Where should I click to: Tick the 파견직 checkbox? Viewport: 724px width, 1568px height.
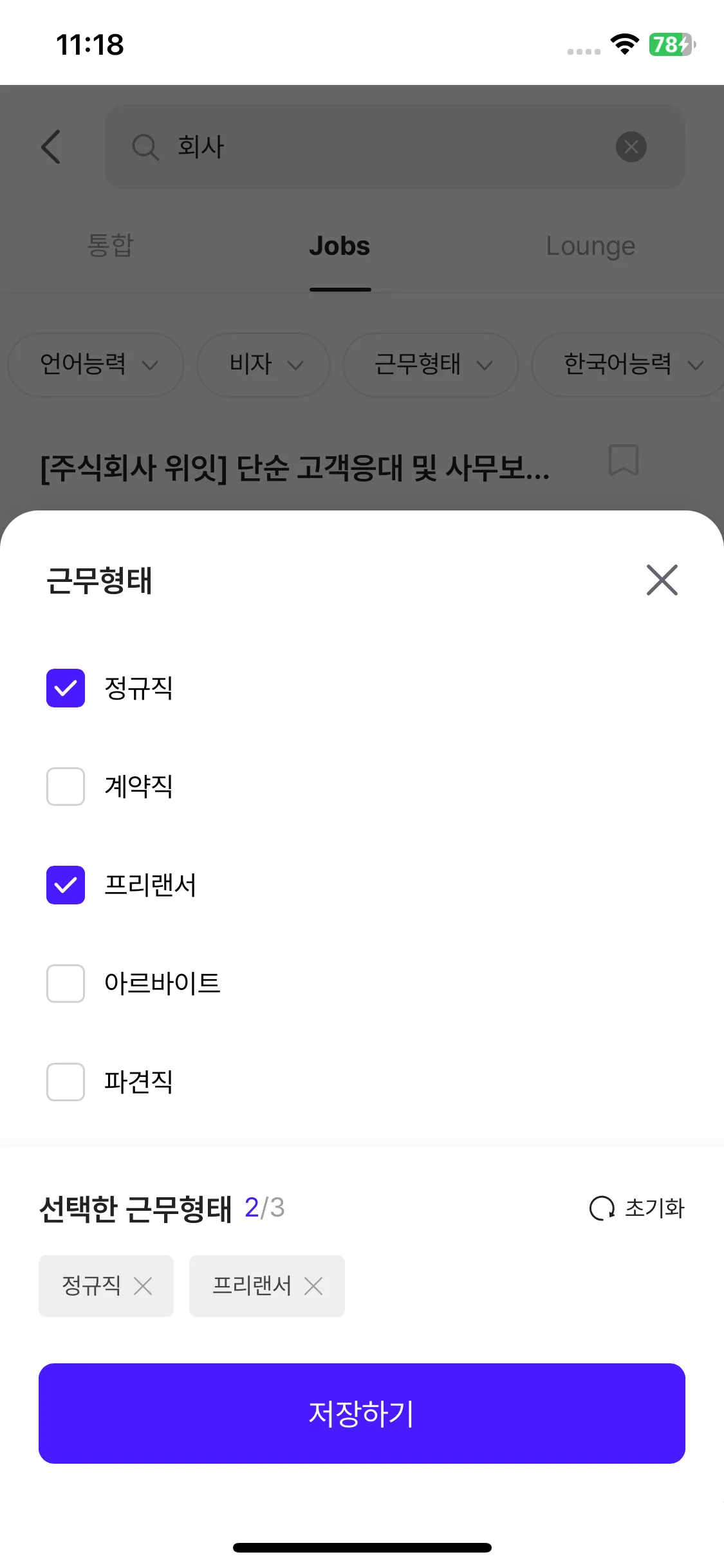pyautogui.click(x=66, y=1082)
